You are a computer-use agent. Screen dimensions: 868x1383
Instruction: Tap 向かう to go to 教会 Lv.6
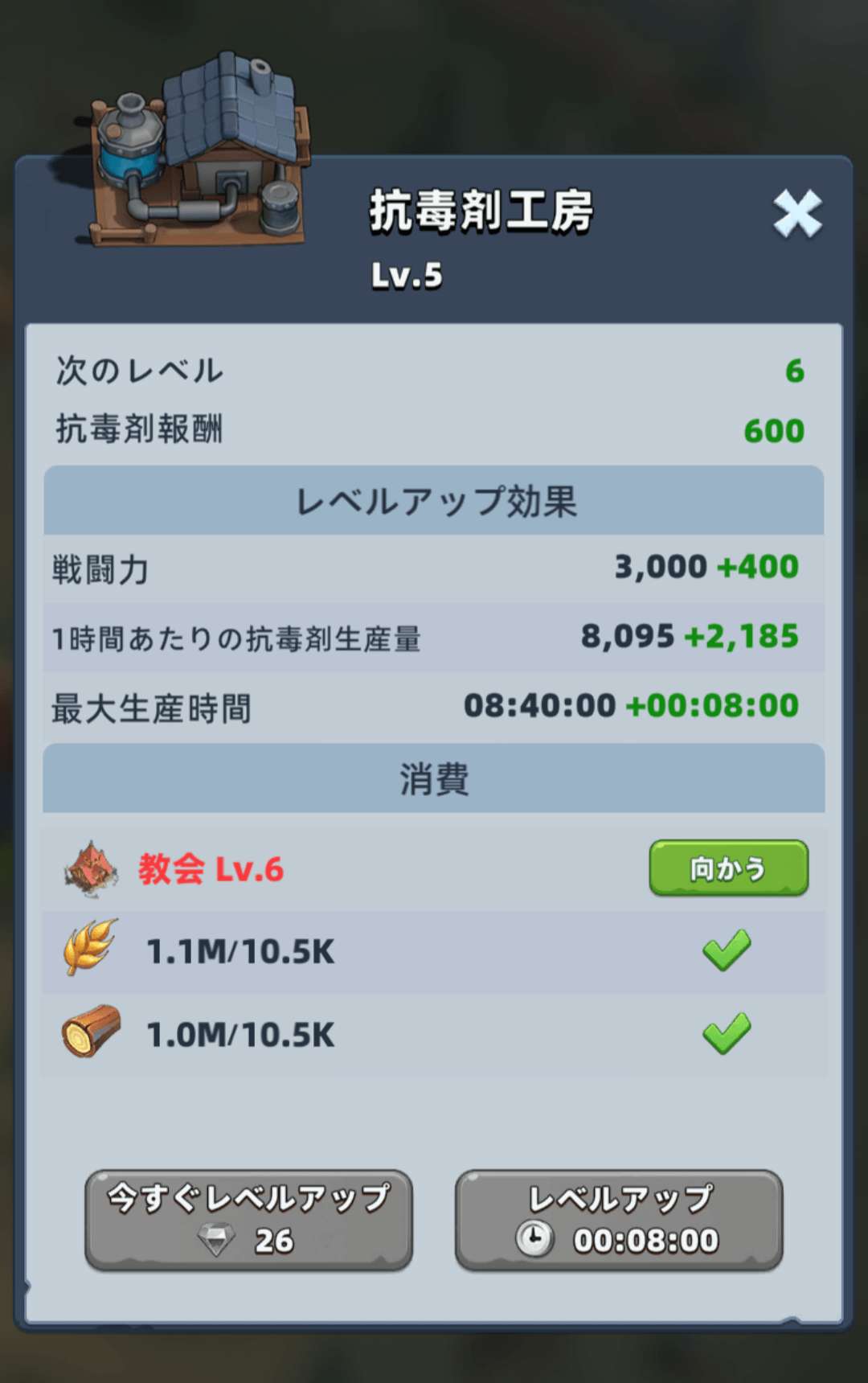[728, 868]
